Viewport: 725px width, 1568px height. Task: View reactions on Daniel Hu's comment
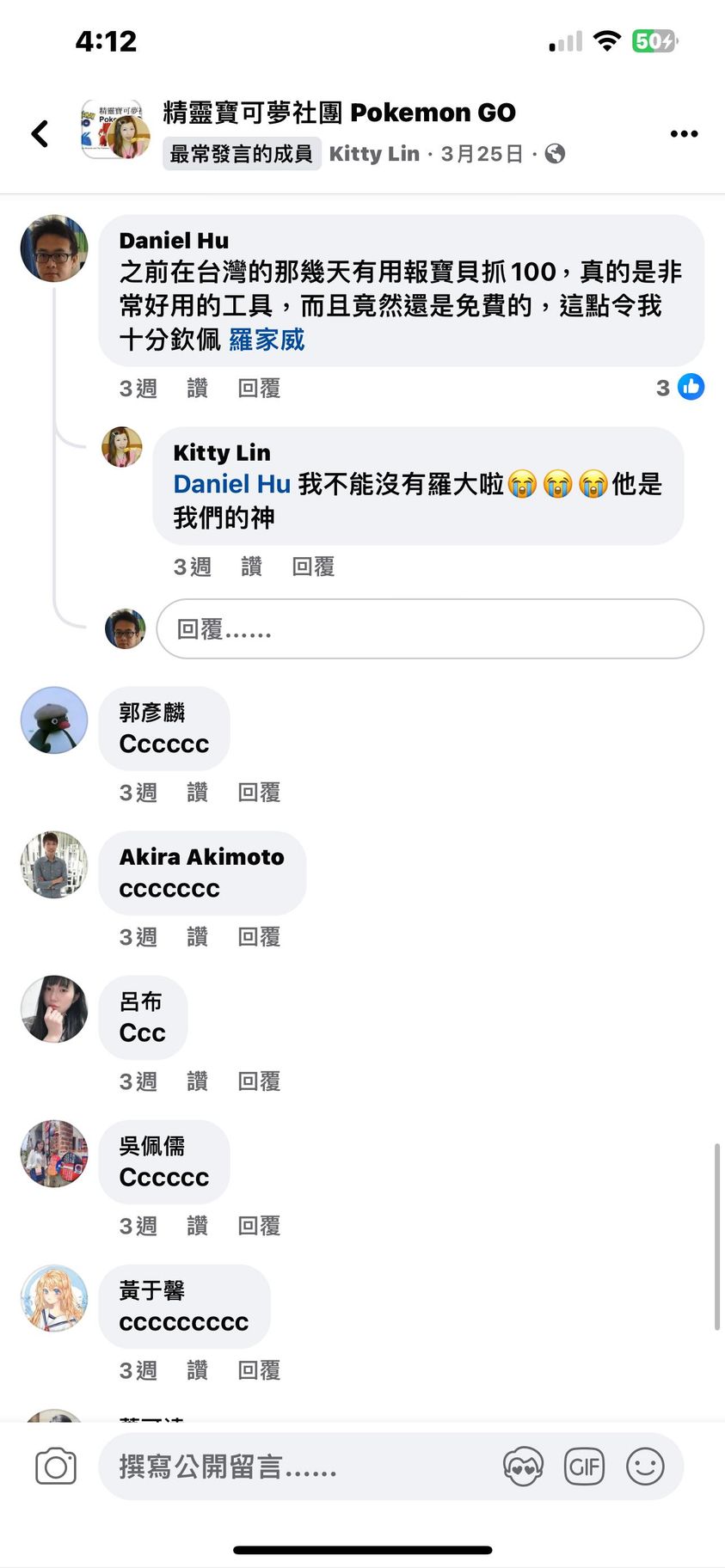point(681,388)
